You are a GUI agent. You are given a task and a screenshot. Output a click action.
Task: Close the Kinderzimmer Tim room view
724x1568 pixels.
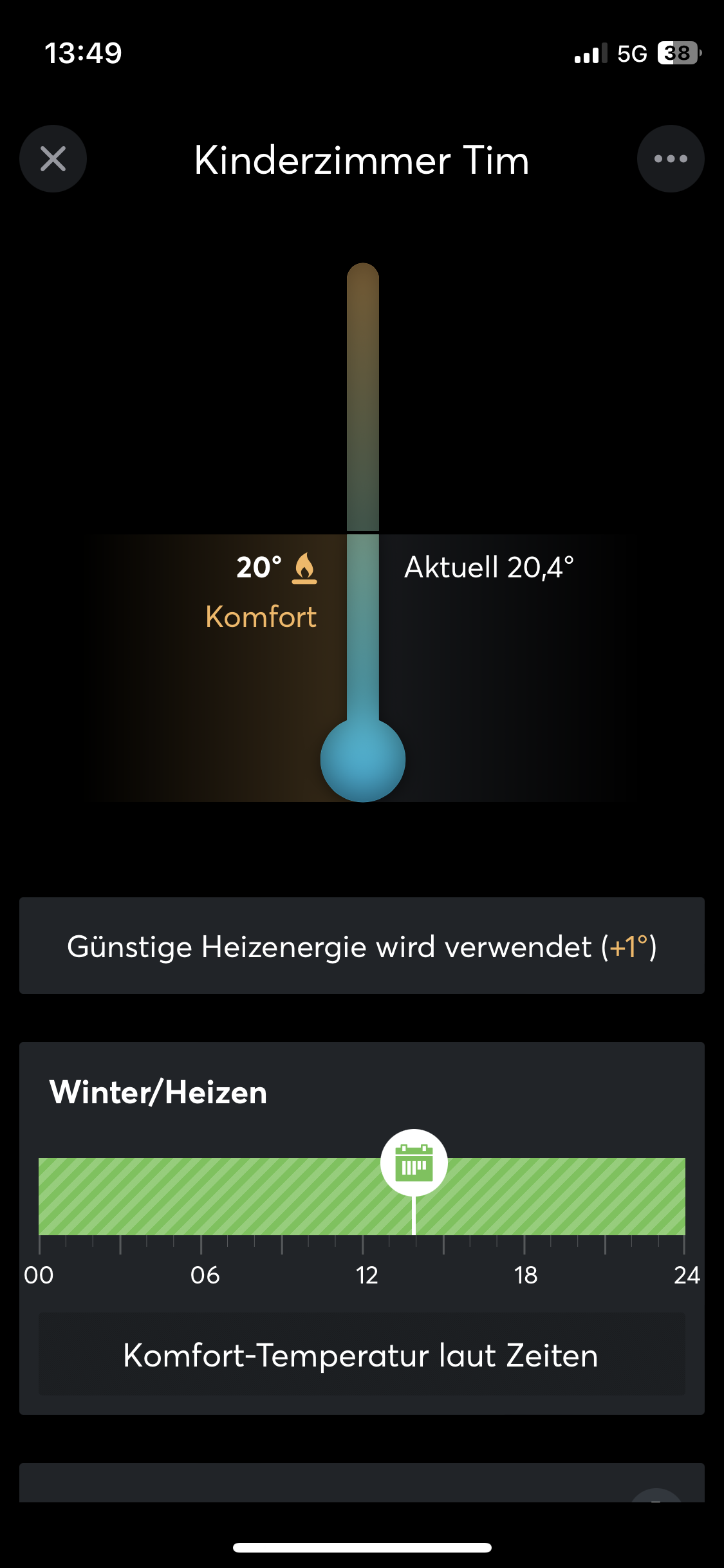(53, 158)
